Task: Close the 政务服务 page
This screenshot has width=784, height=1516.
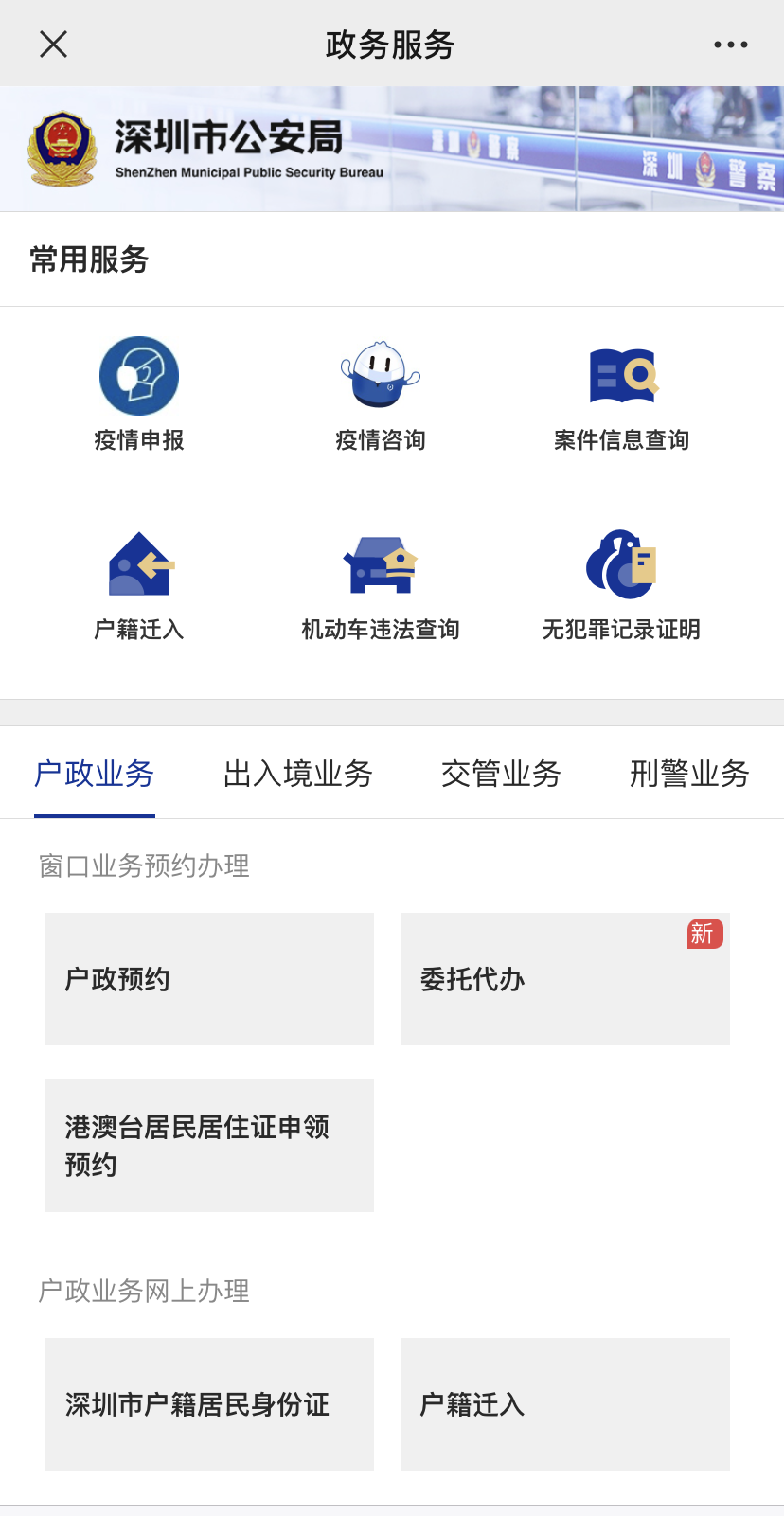Action: pyautogui.click(x=53, y=44)
